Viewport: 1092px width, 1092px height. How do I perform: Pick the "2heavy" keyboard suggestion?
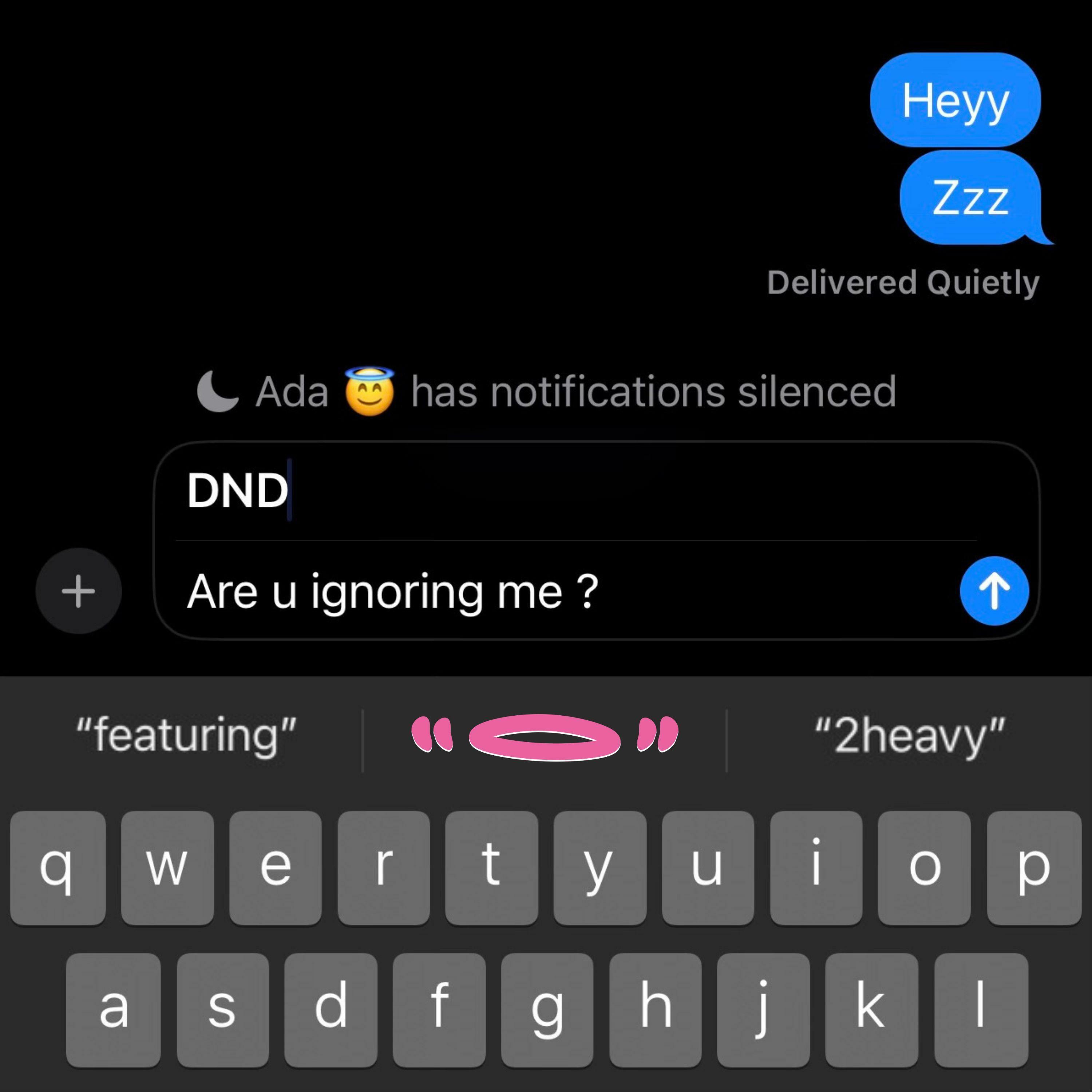[x=910, y=736]
